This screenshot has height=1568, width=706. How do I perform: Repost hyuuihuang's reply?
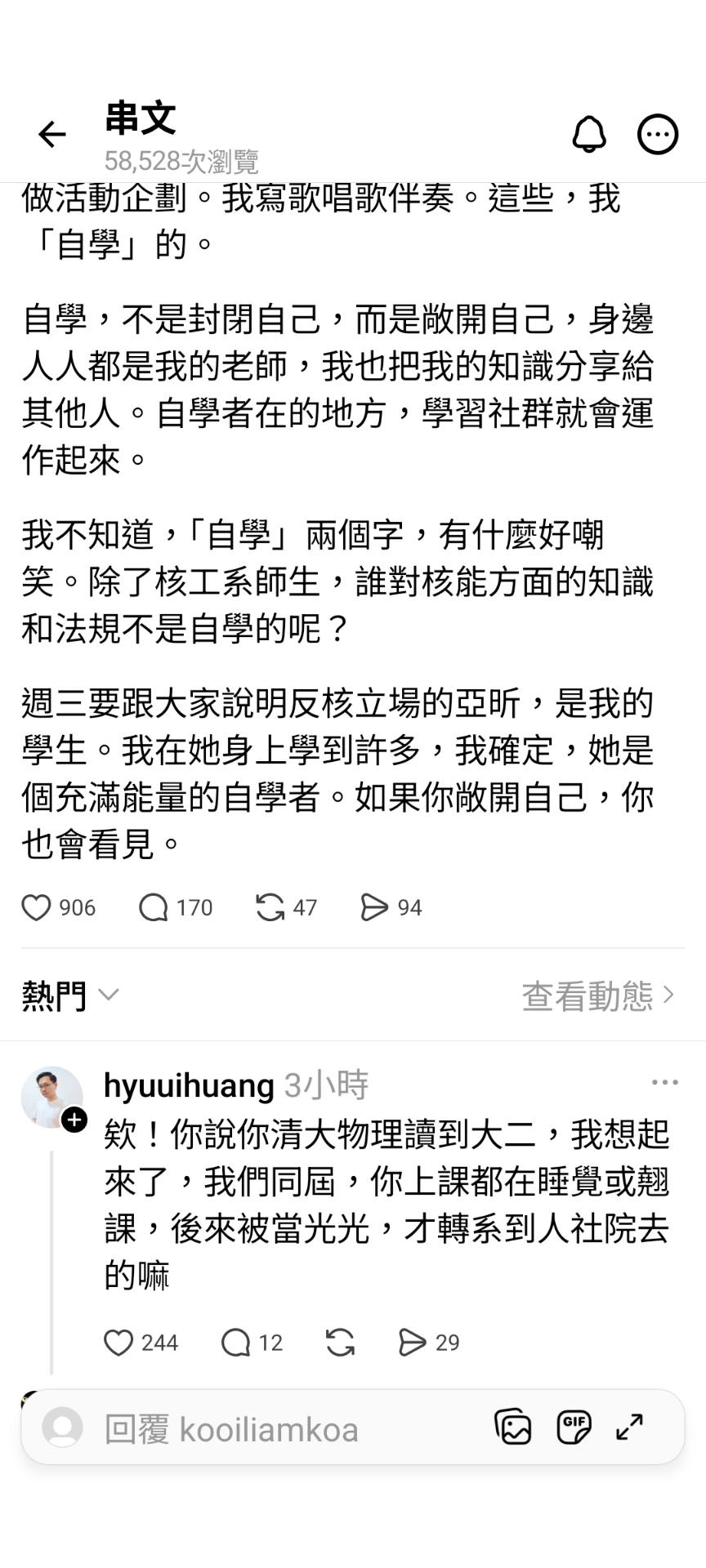point(340,1343)
